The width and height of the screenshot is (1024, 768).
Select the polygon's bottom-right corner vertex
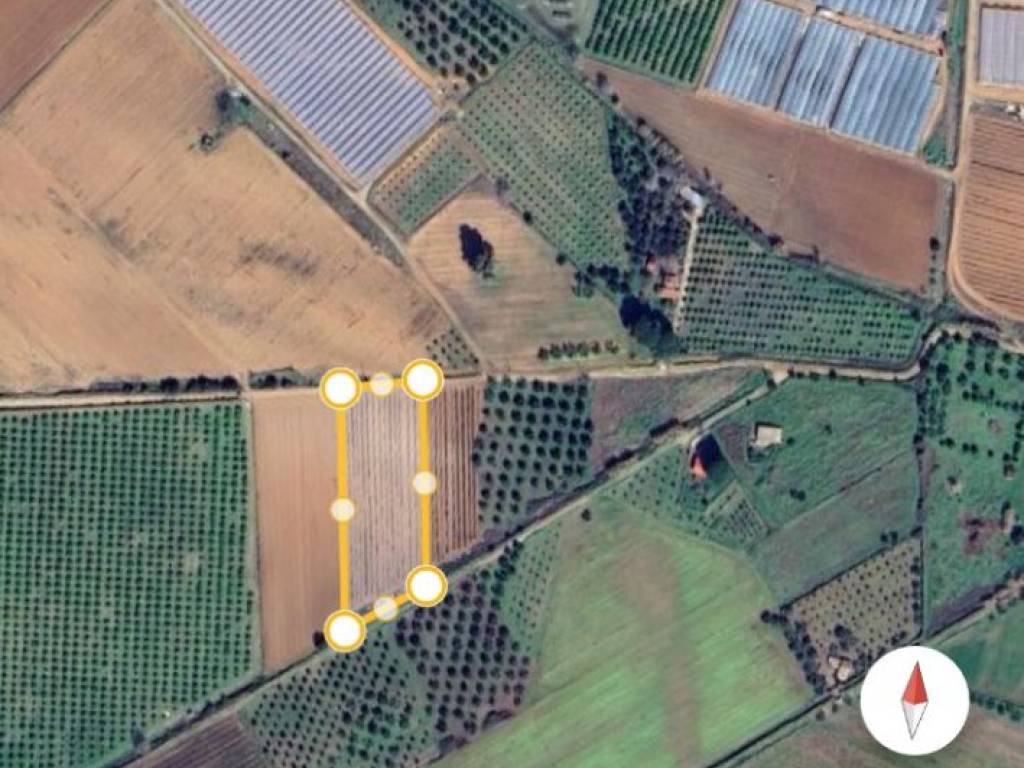[426, 586]
